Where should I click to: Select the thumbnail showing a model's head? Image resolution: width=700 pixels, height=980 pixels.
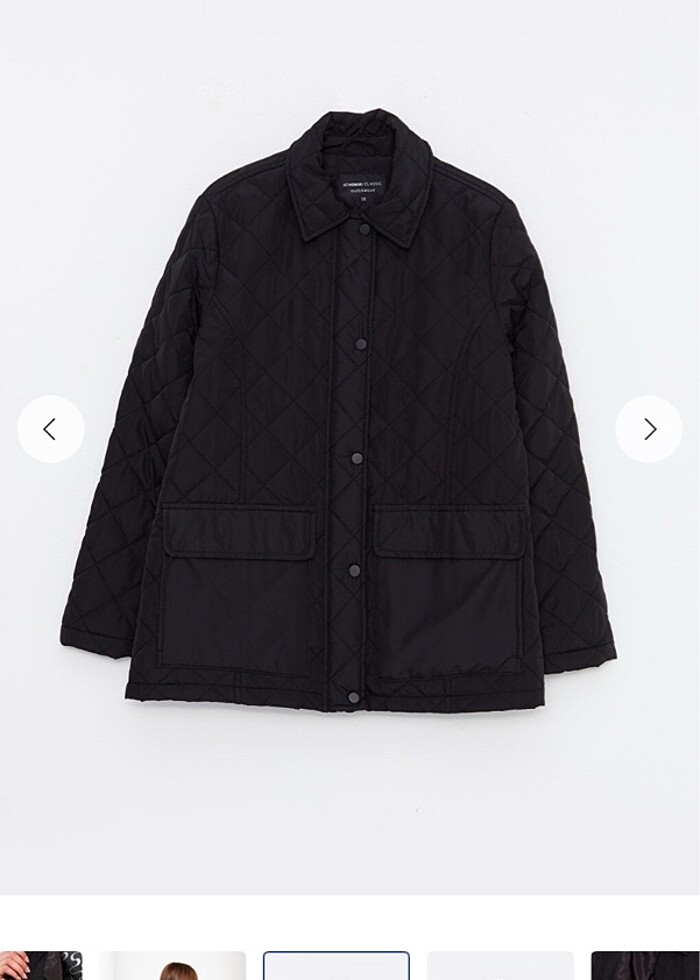click(172, 966)
